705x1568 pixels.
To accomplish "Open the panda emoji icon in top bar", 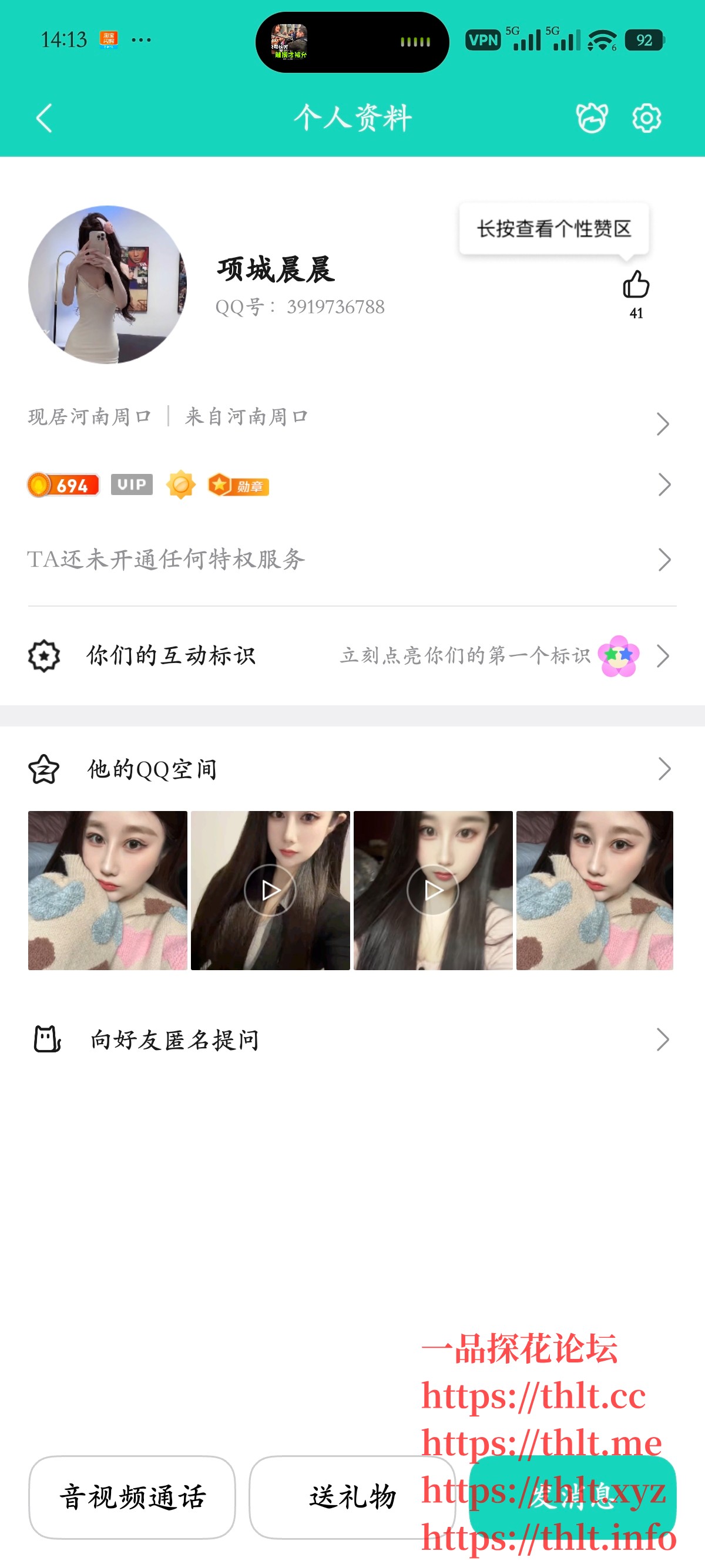I will [x=591, y=117].
